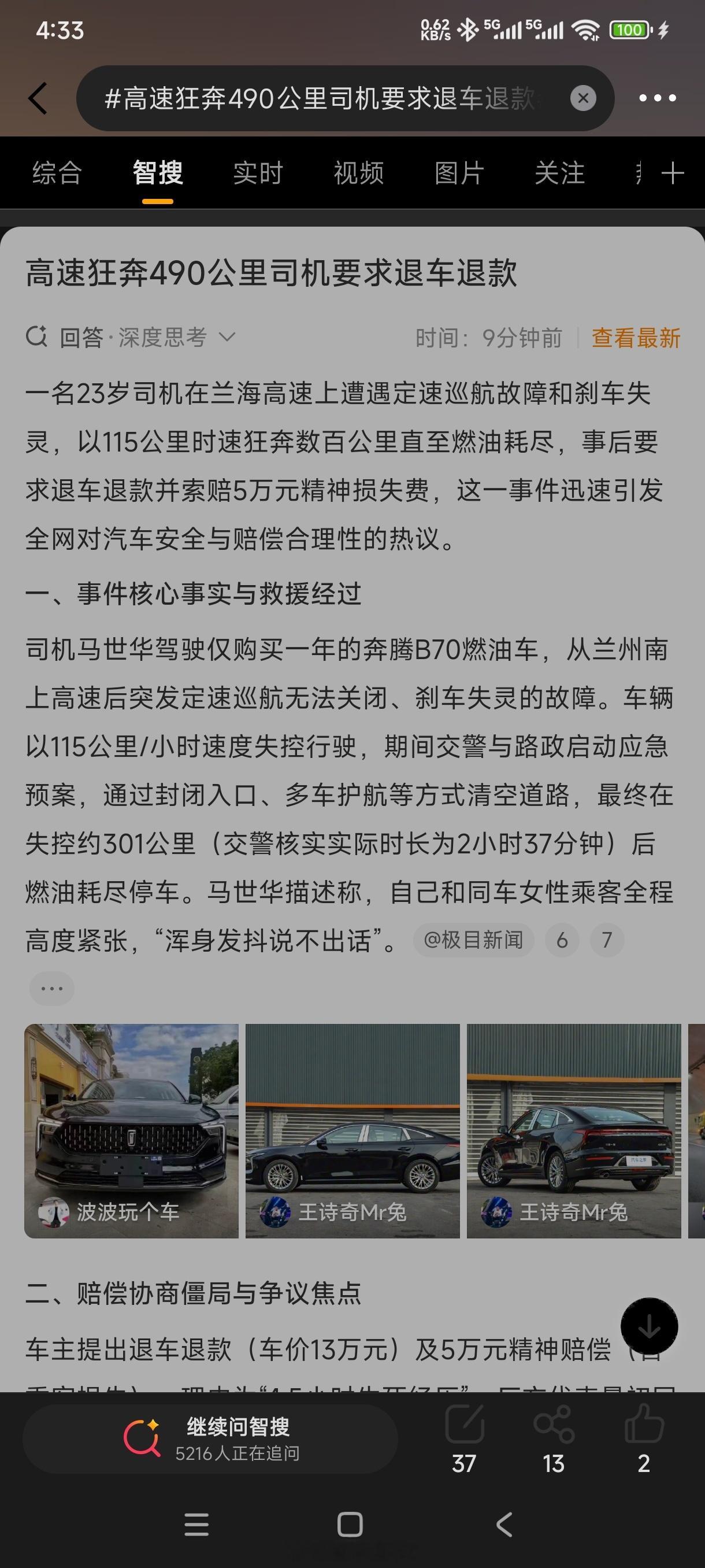This screenshot has width=705, height=1568.
Task: Tap the back arrow beside the search bar
Action: coord(38,97)
